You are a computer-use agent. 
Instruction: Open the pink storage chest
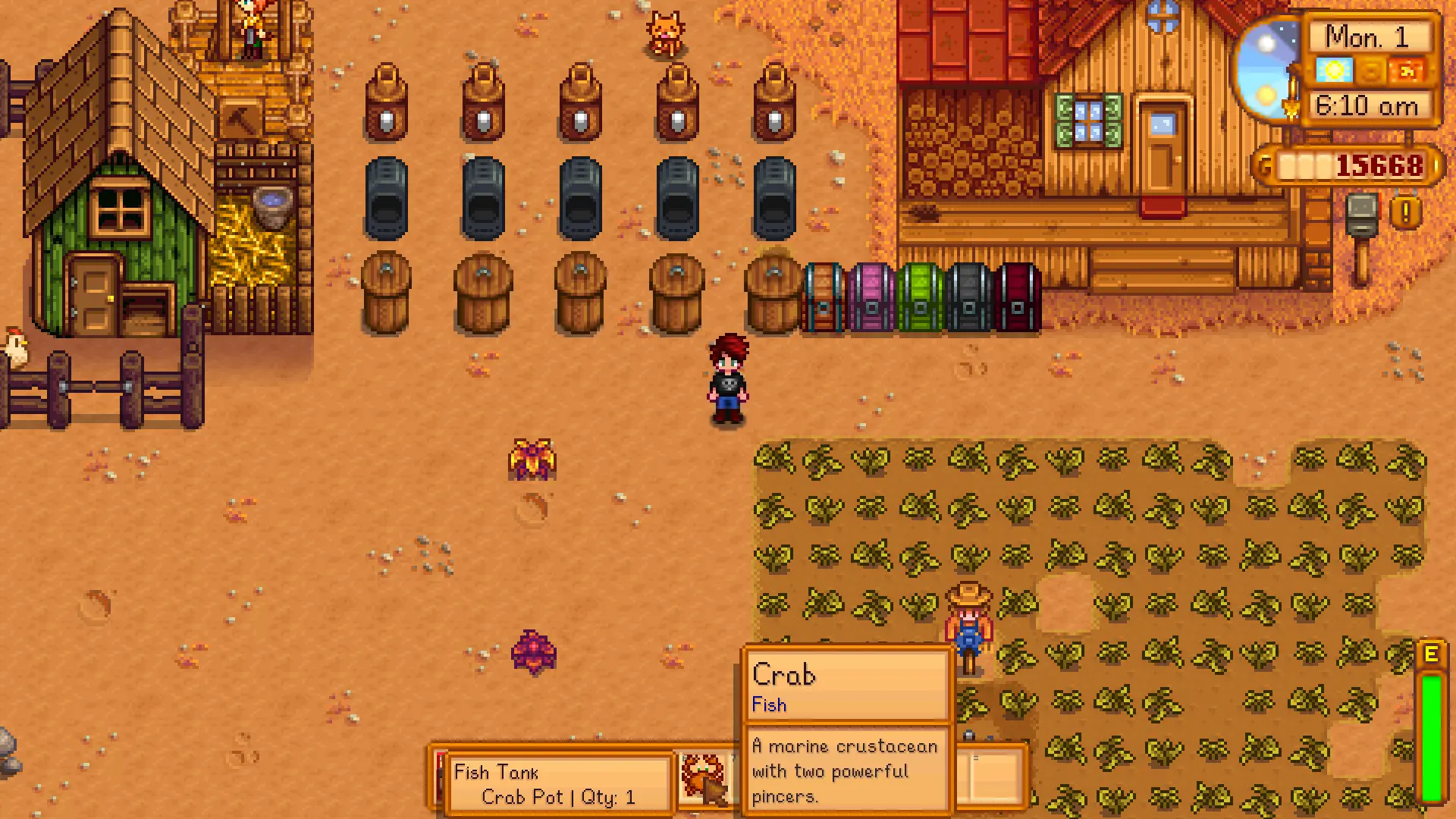[x=871, y=299]
